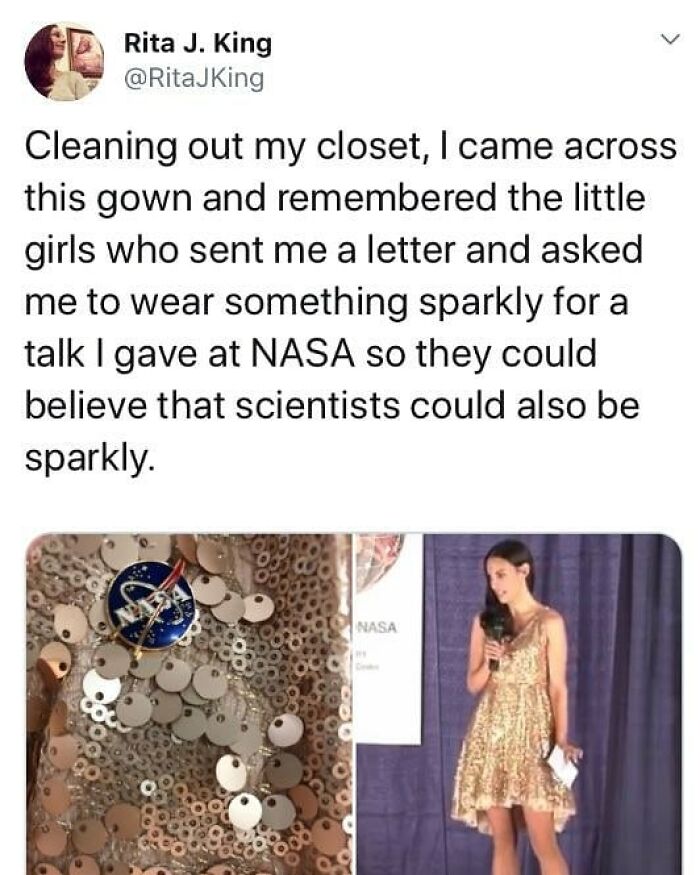The width and height of the screenshot is (700, 875).
Task: Open the sequin gown with NASA pin photo
Action: pos(188,704)
